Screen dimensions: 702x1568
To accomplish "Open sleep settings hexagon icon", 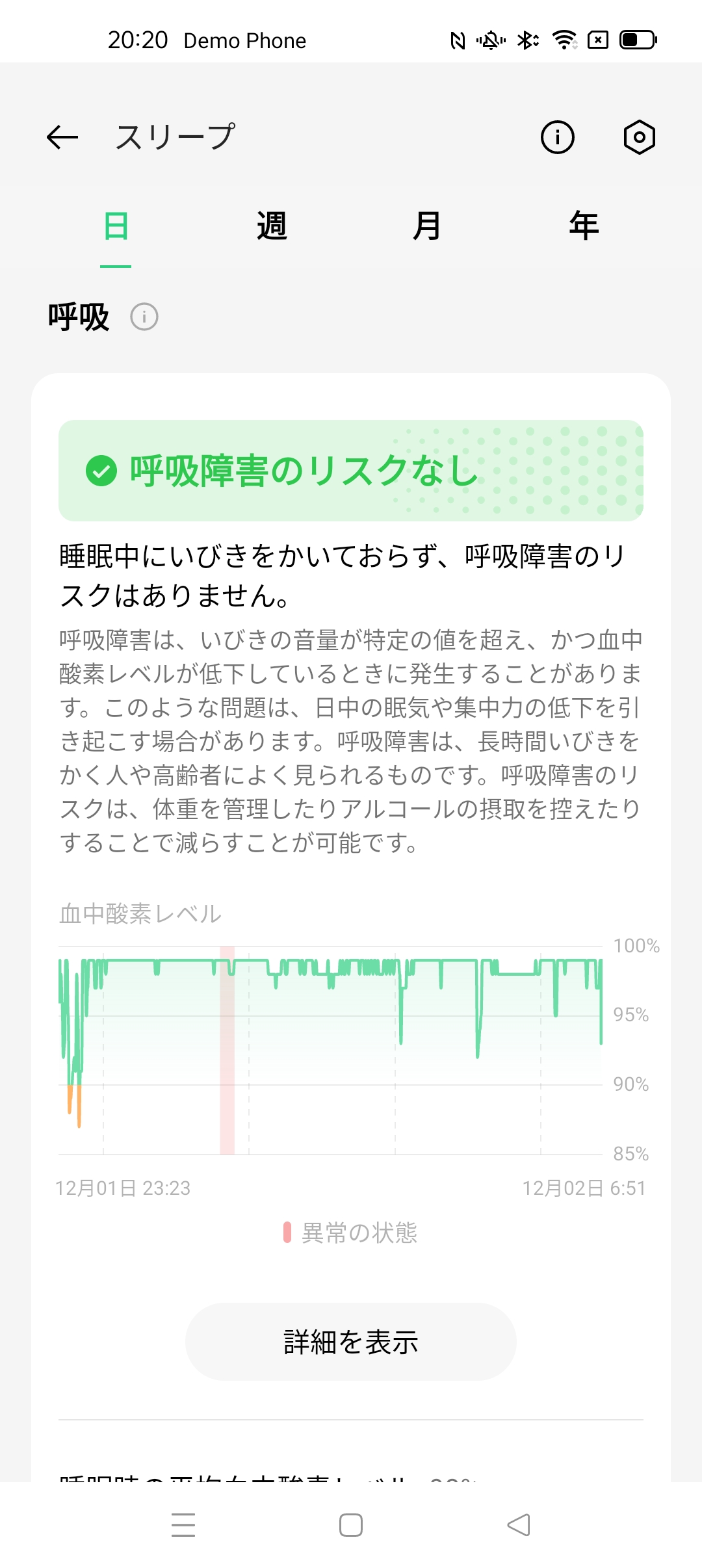I will (640, 137).
